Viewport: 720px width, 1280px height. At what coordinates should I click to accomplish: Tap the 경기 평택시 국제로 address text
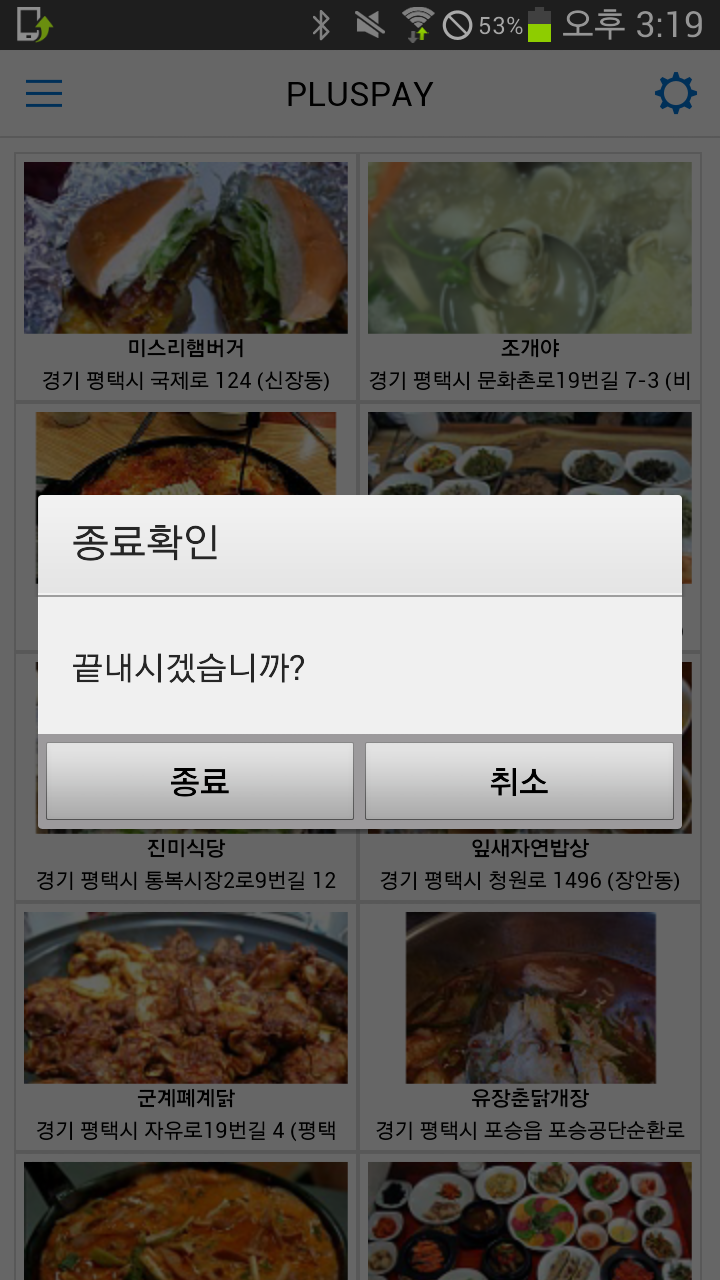(x=185, y=381)
